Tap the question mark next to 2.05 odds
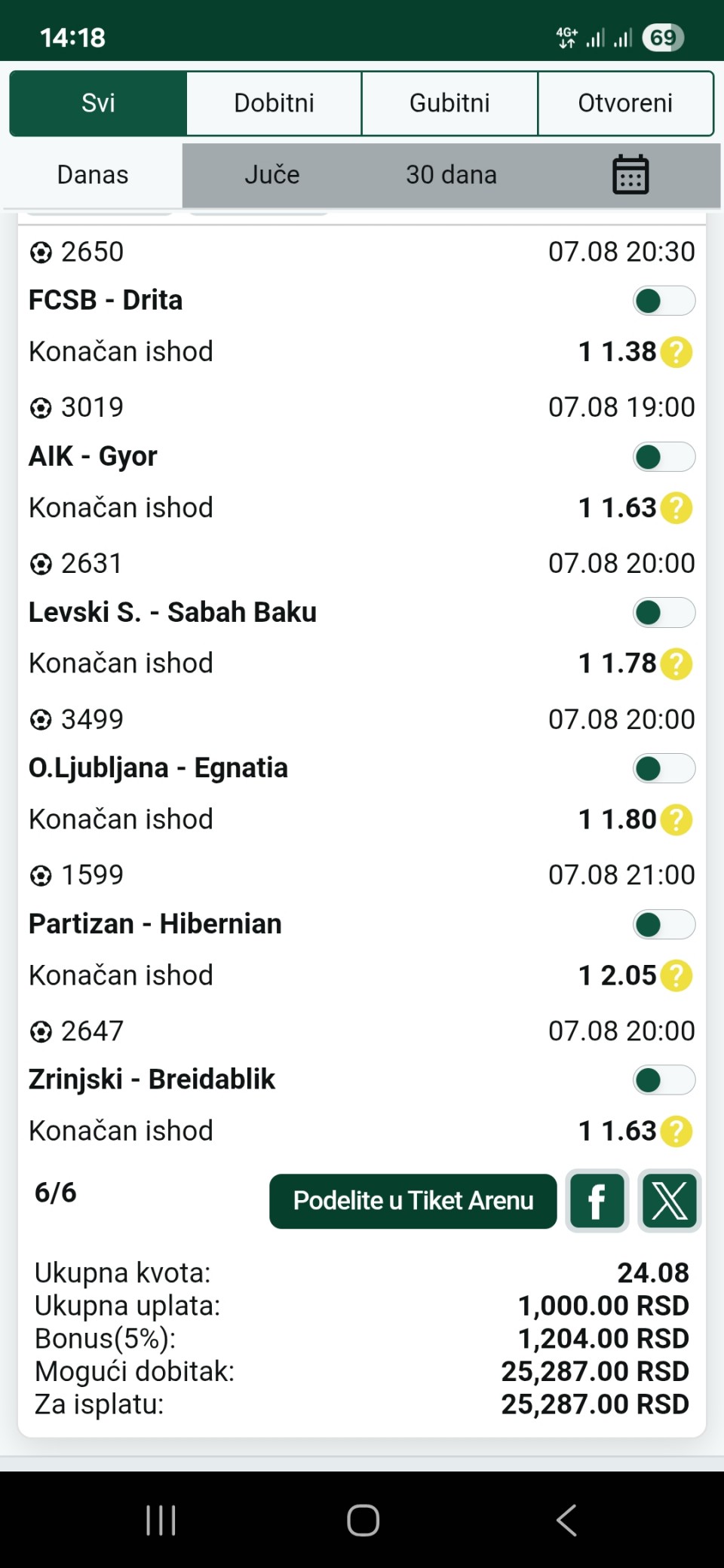The height and width of the screenshot is (1568, 724). point(676,975)
